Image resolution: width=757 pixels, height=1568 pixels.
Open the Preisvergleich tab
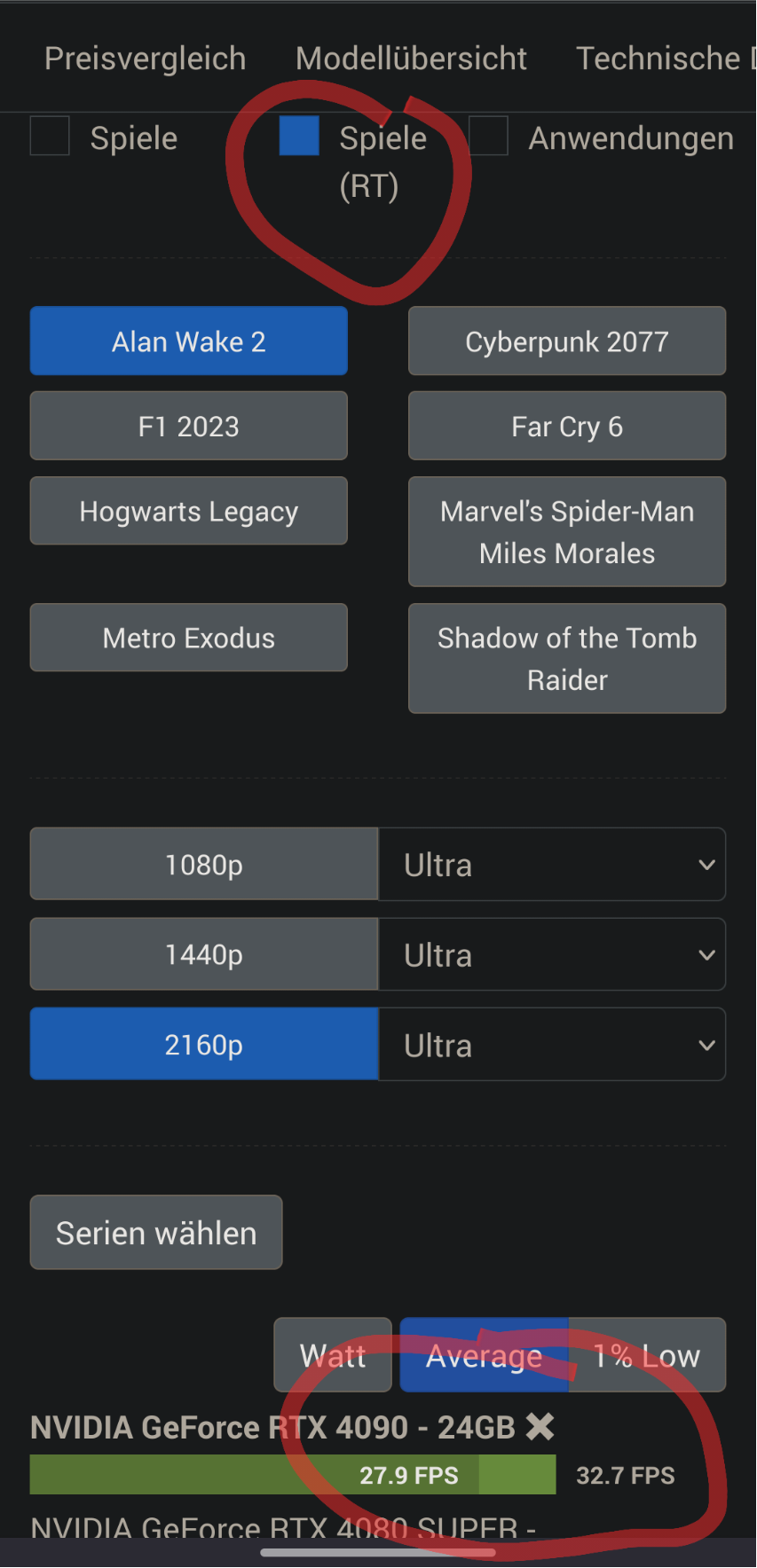[x=145, y=59]
